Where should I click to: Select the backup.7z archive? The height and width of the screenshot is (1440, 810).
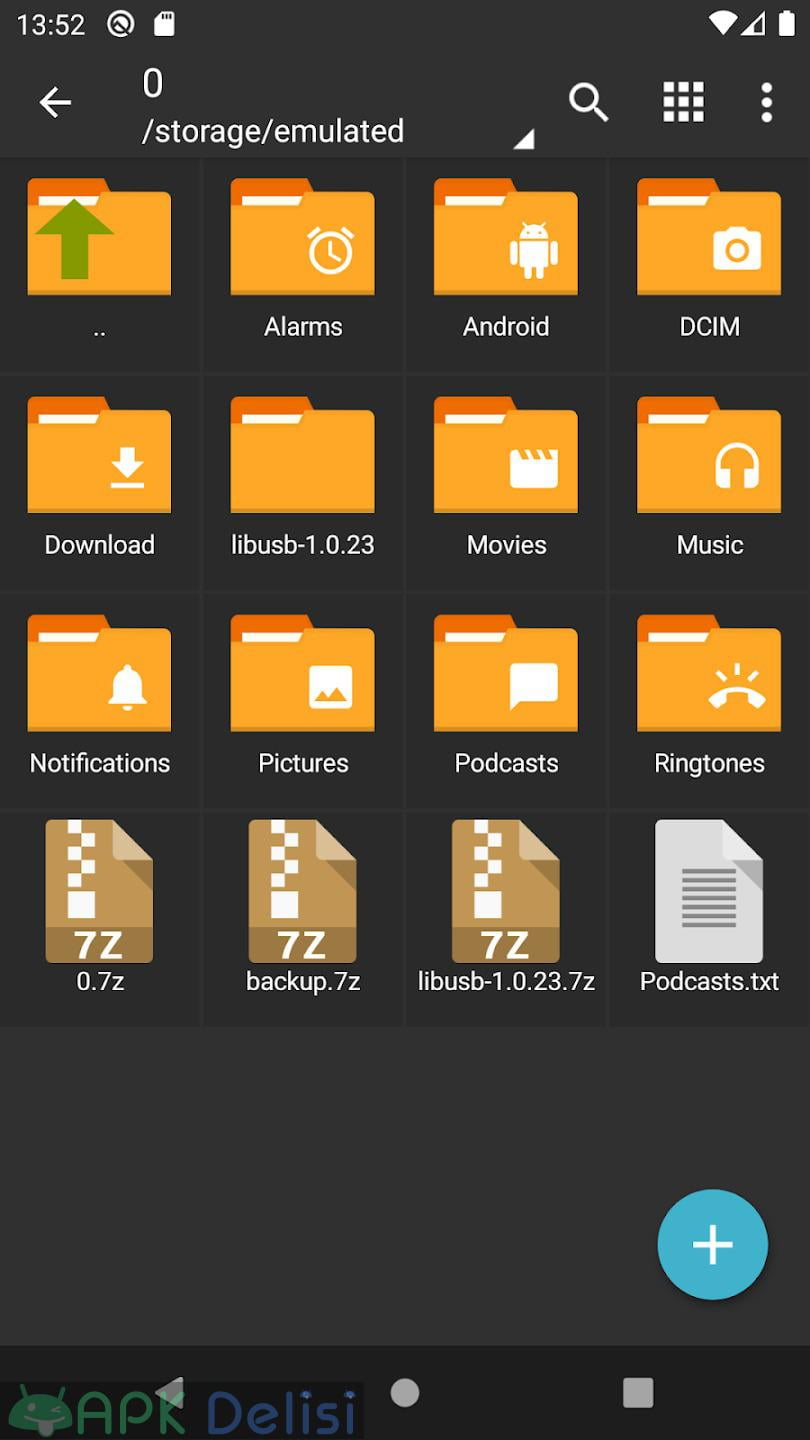click(303, 919)
